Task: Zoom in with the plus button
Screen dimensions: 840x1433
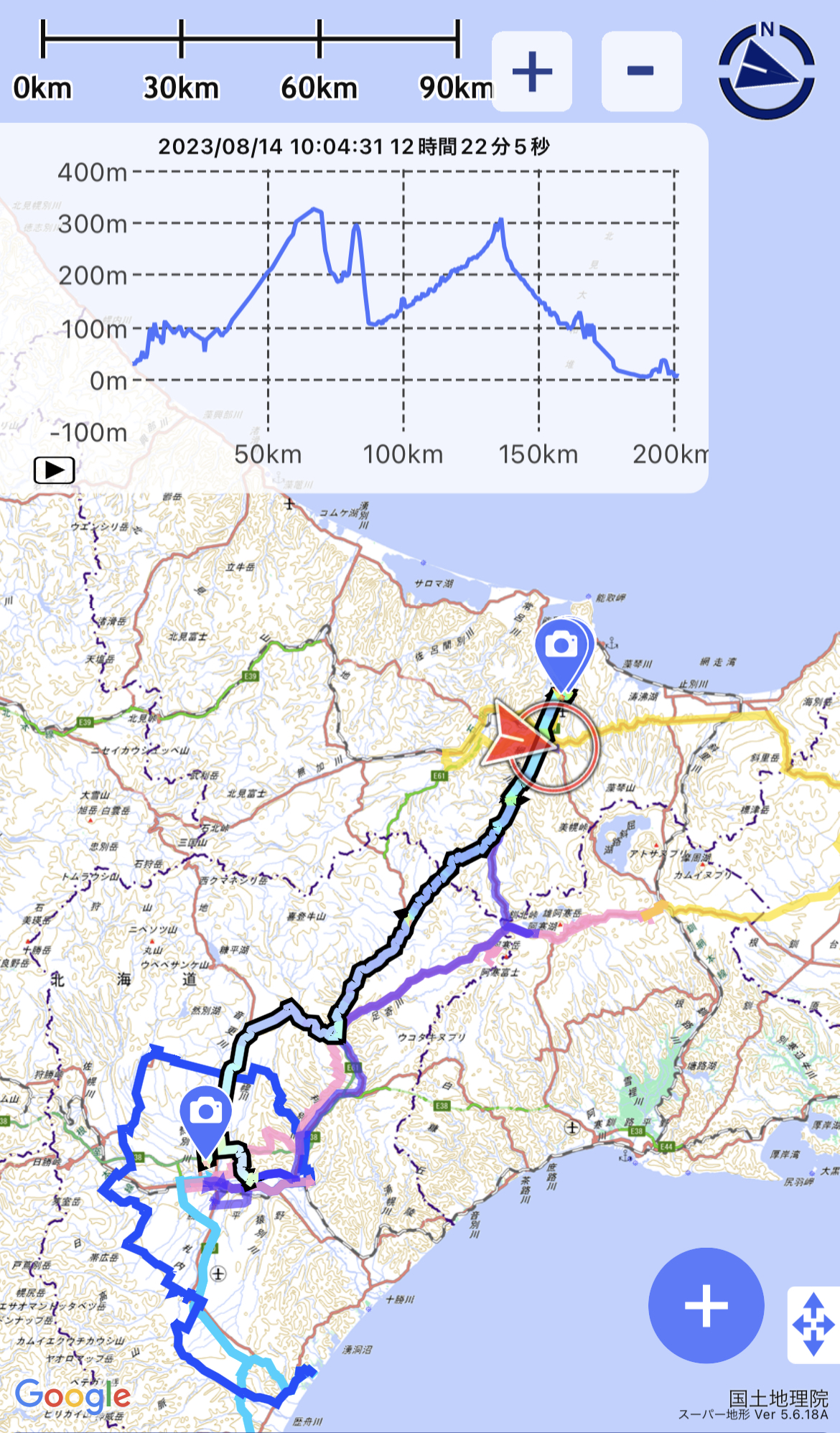Action: tap(532, 71)
